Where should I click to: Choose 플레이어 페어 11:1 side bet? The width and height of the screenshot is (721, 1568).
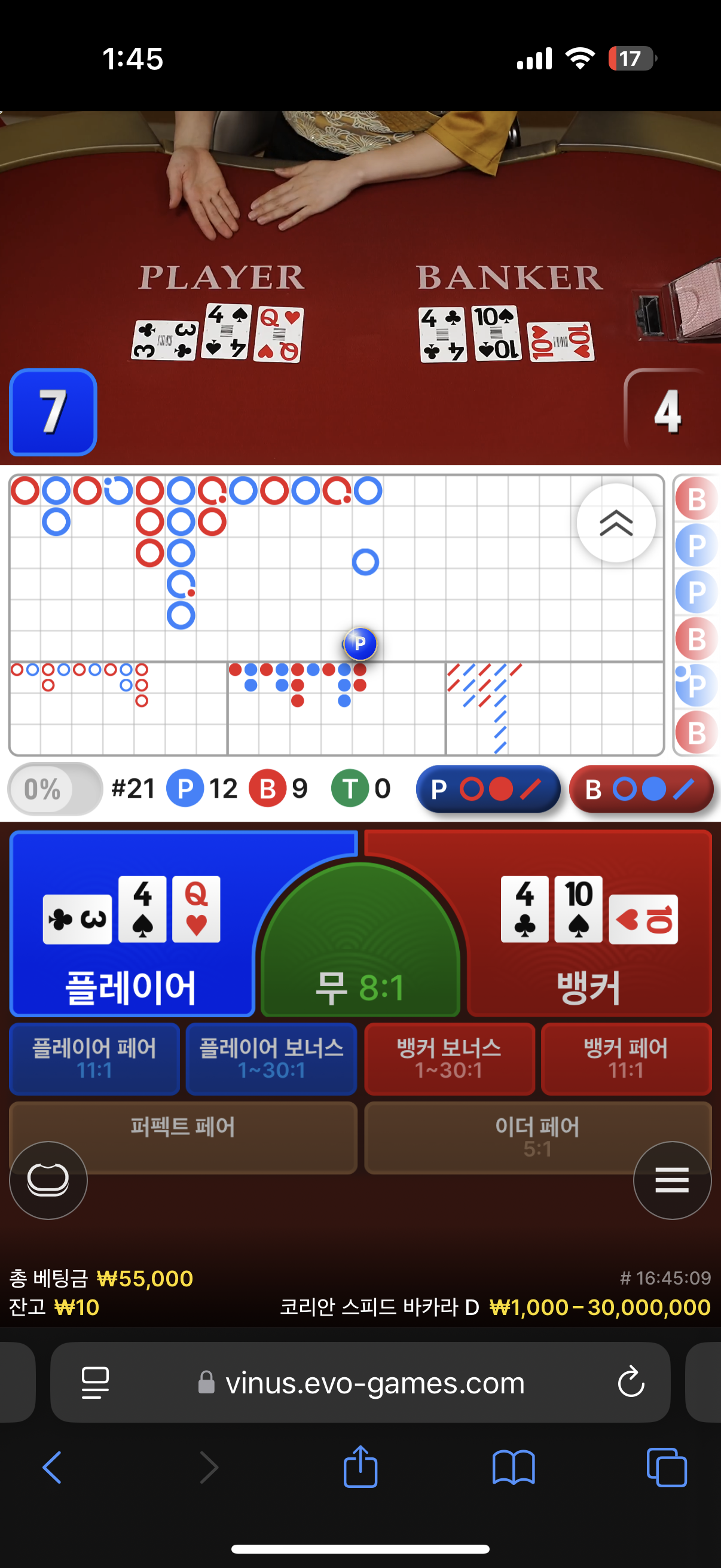tap(94, 1058)
